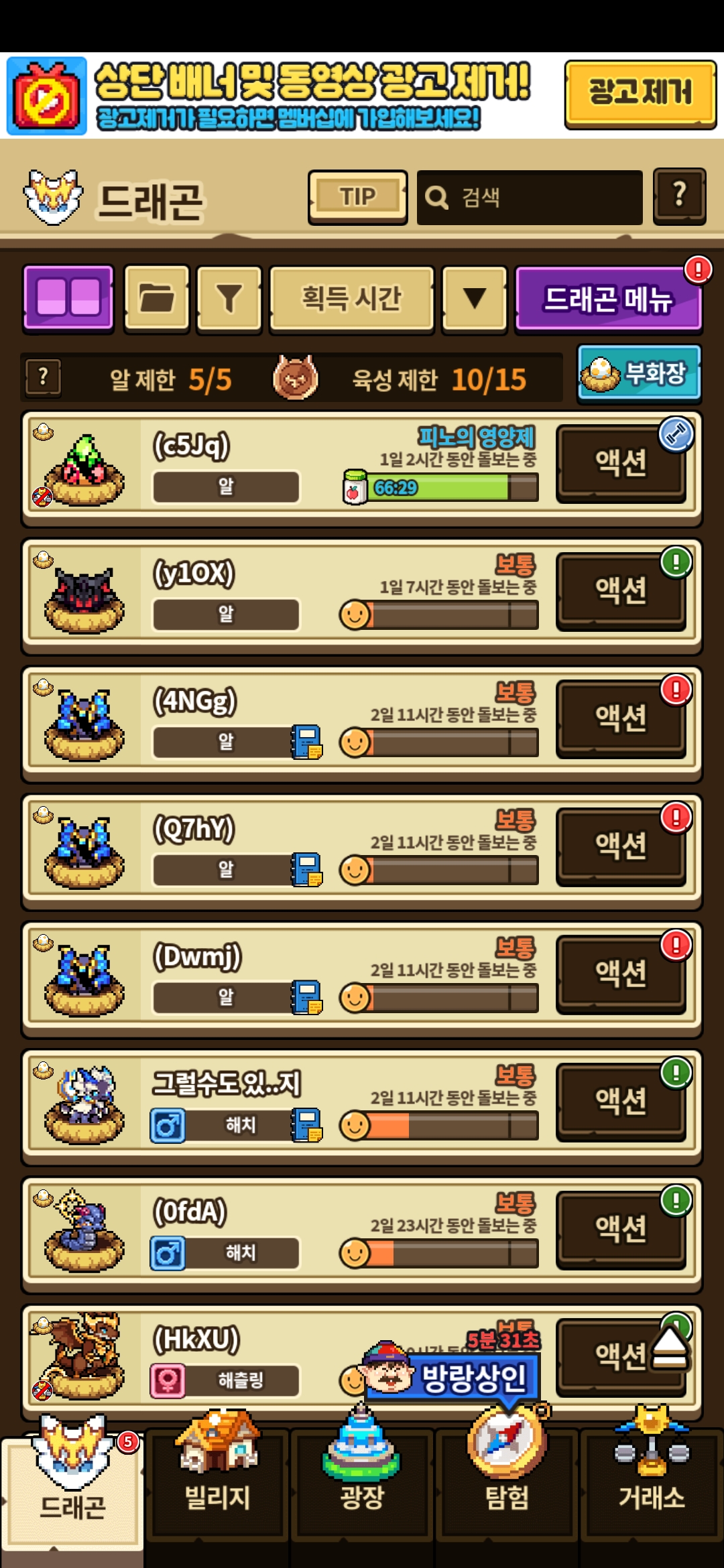Select the 획득 시간 sort option
The height and width of the screenshot is (1568, 724).
click(x=351, y=298)
